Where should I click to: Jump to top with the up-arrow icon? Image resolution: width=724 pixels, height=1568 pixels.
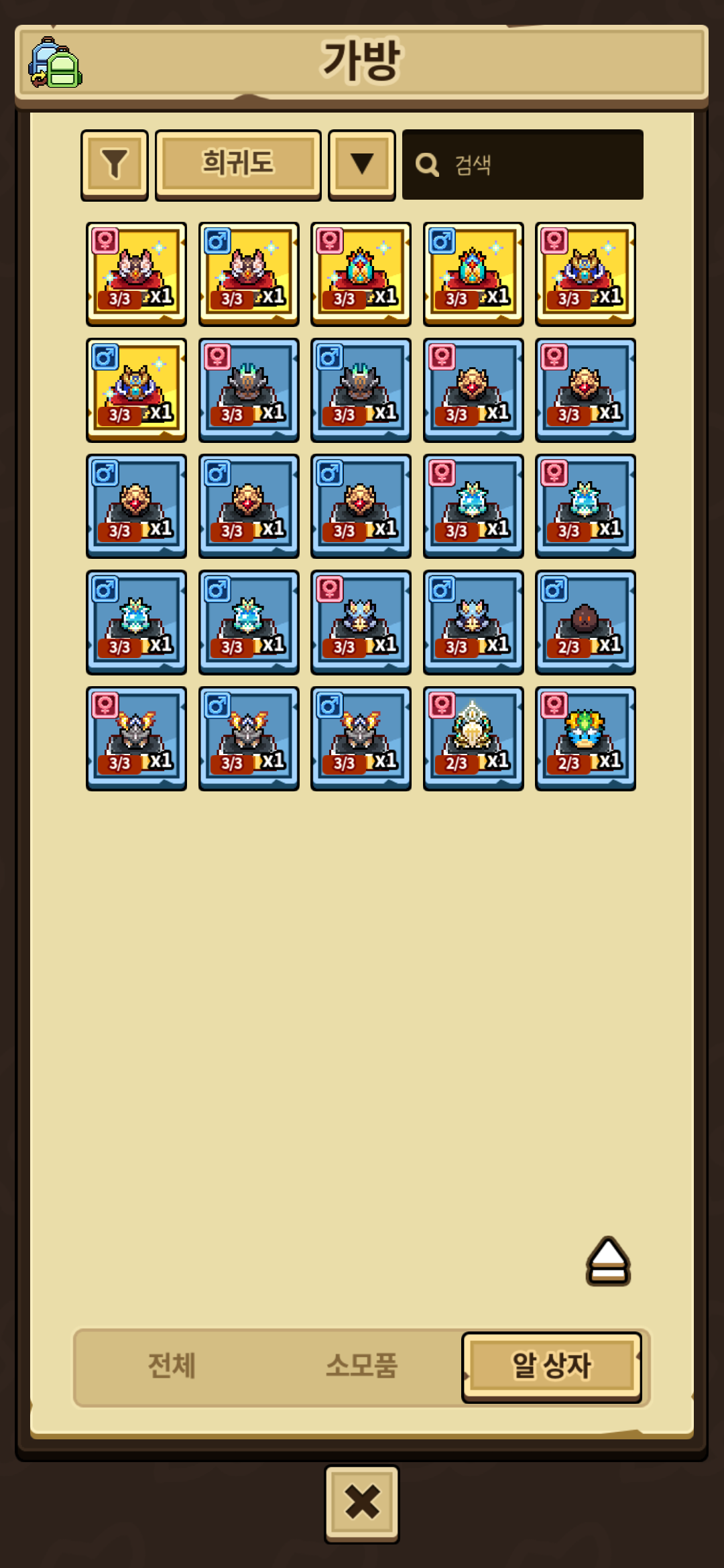pos(608,1262)
